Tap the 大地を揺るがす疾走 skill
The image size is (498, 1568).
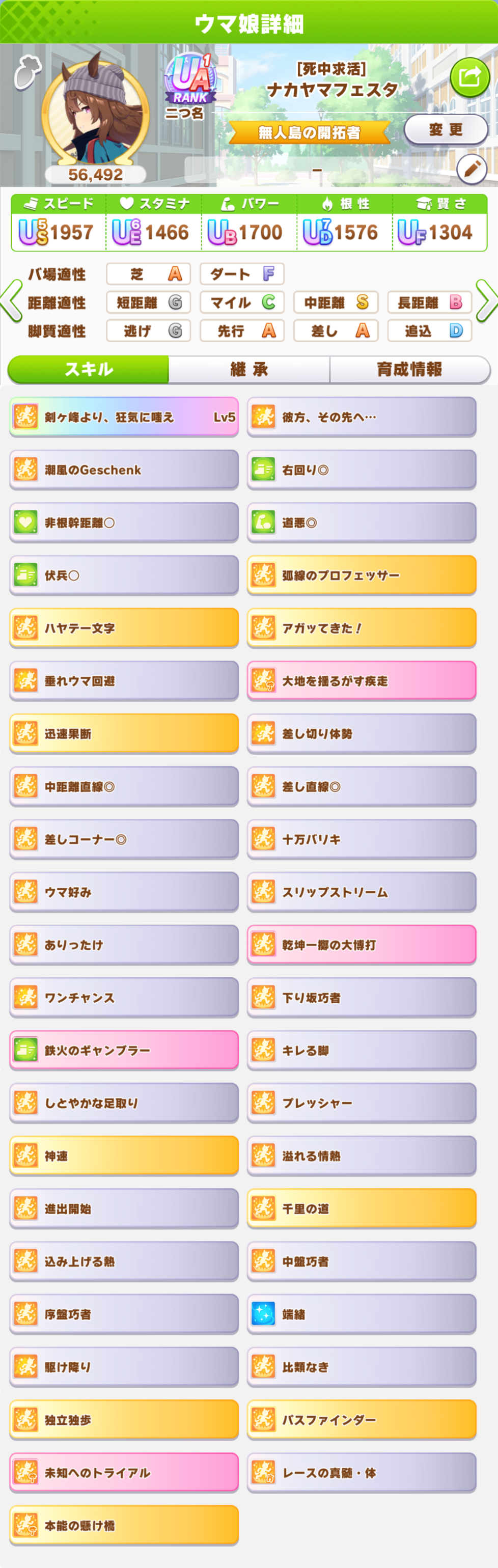coord(361,680)
